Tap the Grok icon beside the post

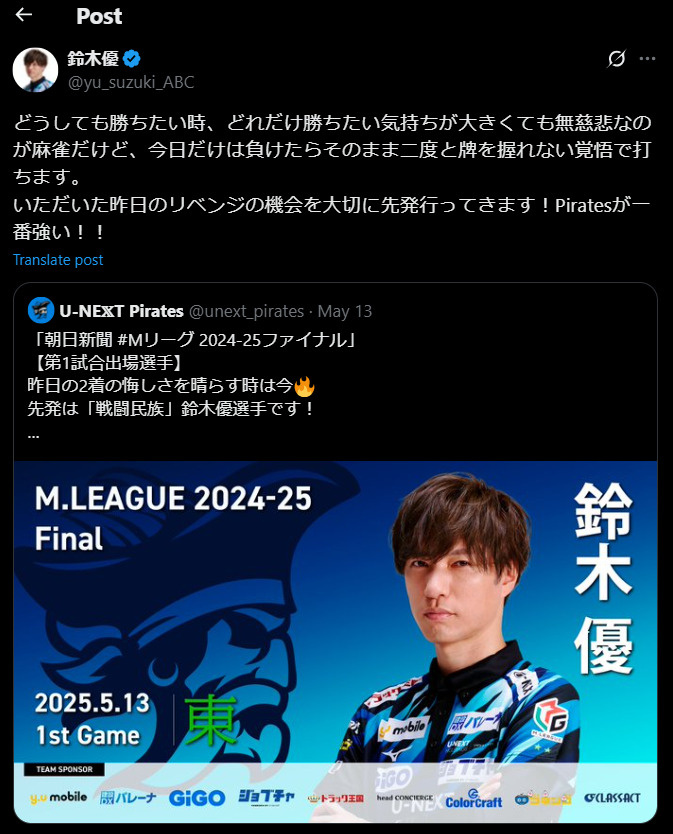click(x=617, y=59)
